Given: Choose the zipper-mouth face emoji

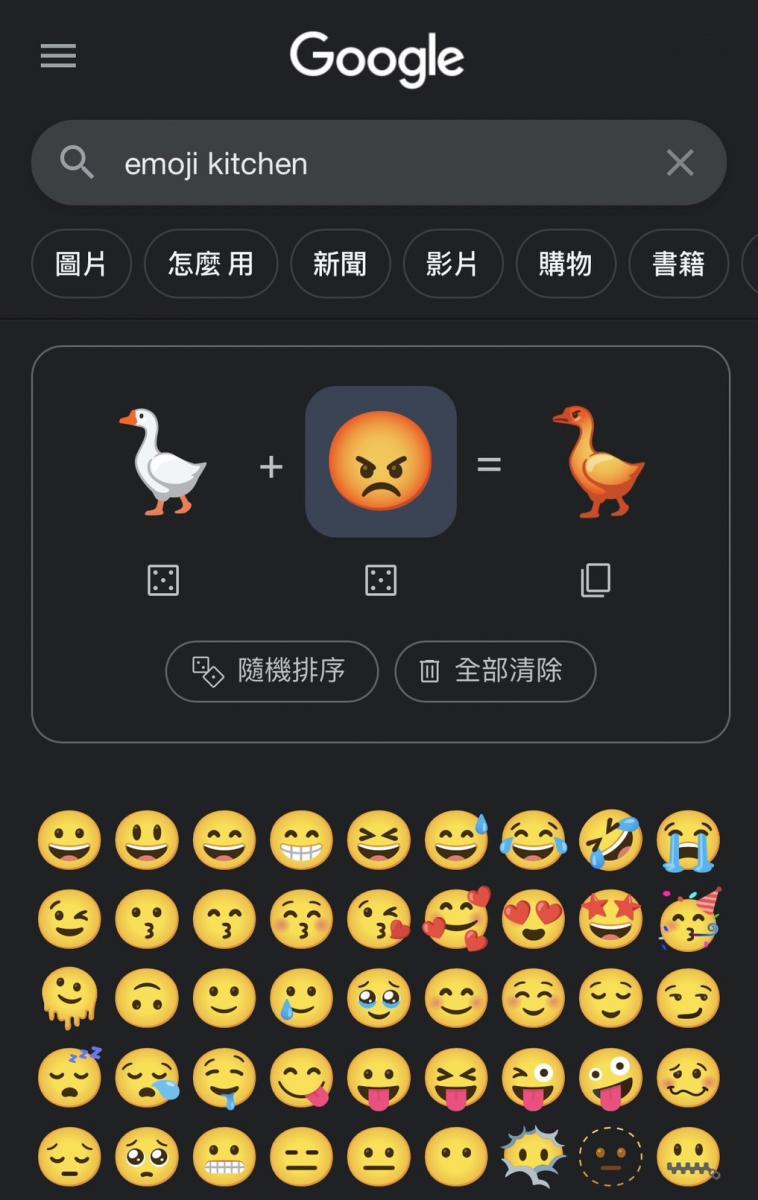Looking at the screenshot, I should (x=688, y=1157).
